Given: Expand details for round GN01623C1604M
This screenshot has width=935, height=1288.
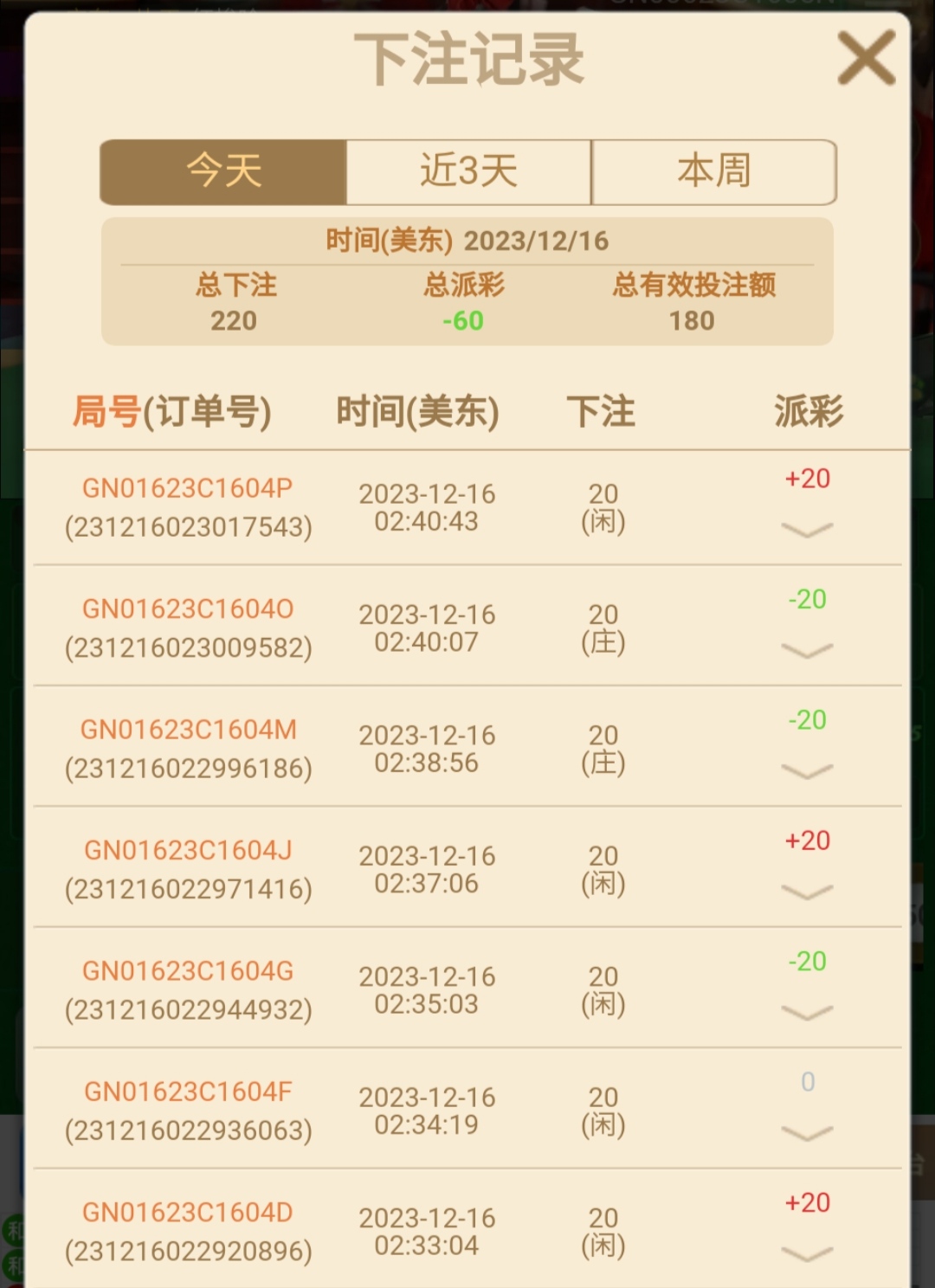Looking at the screenshot, I should pyautogui.click(x=807, y=771).
